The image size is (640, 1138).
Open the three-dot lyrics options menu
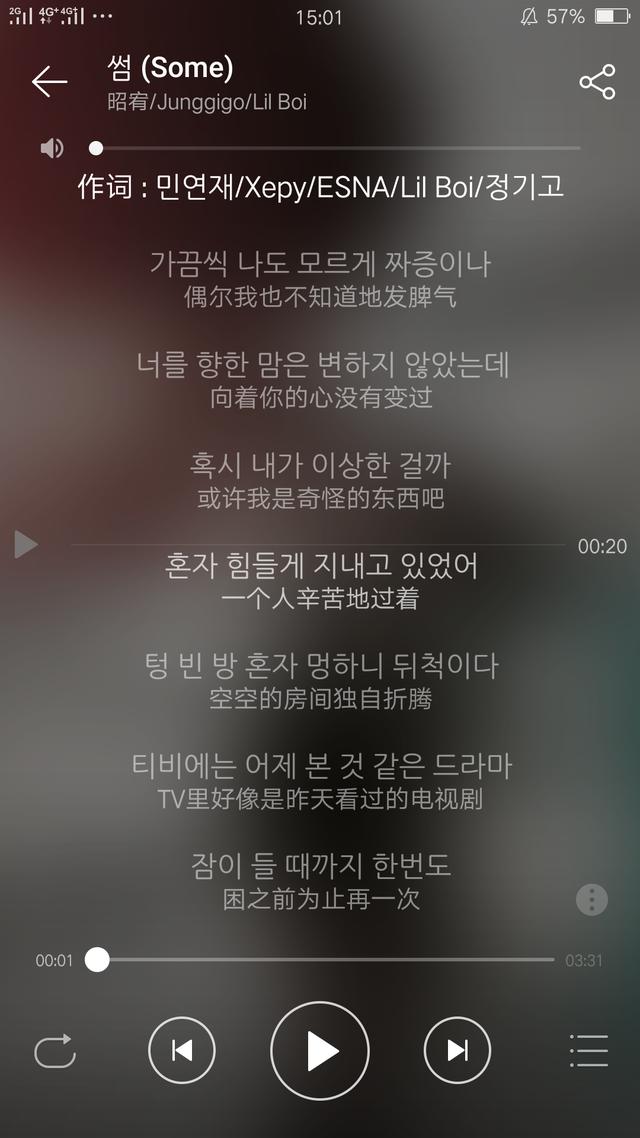click(592, 900)
